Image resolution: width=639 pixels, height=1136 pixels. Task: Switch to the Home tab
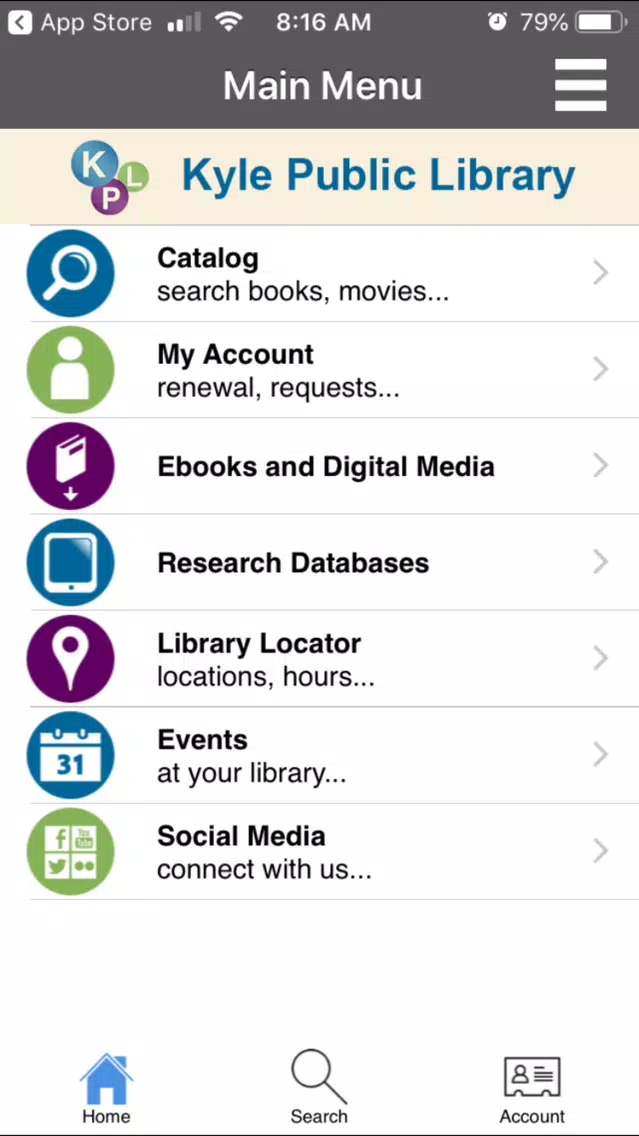point(106,1088)
